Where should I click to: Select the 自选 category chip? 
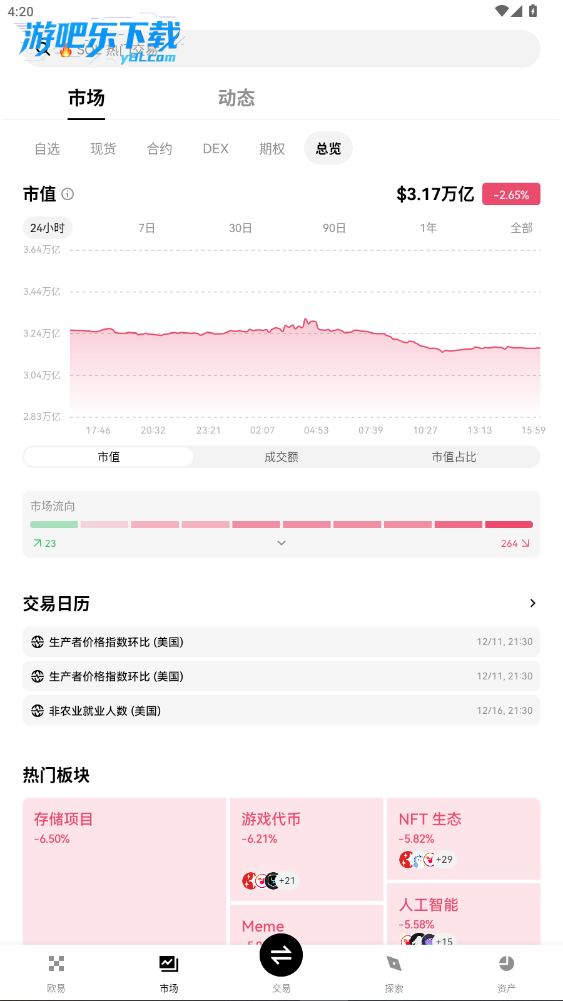point(47,149)
